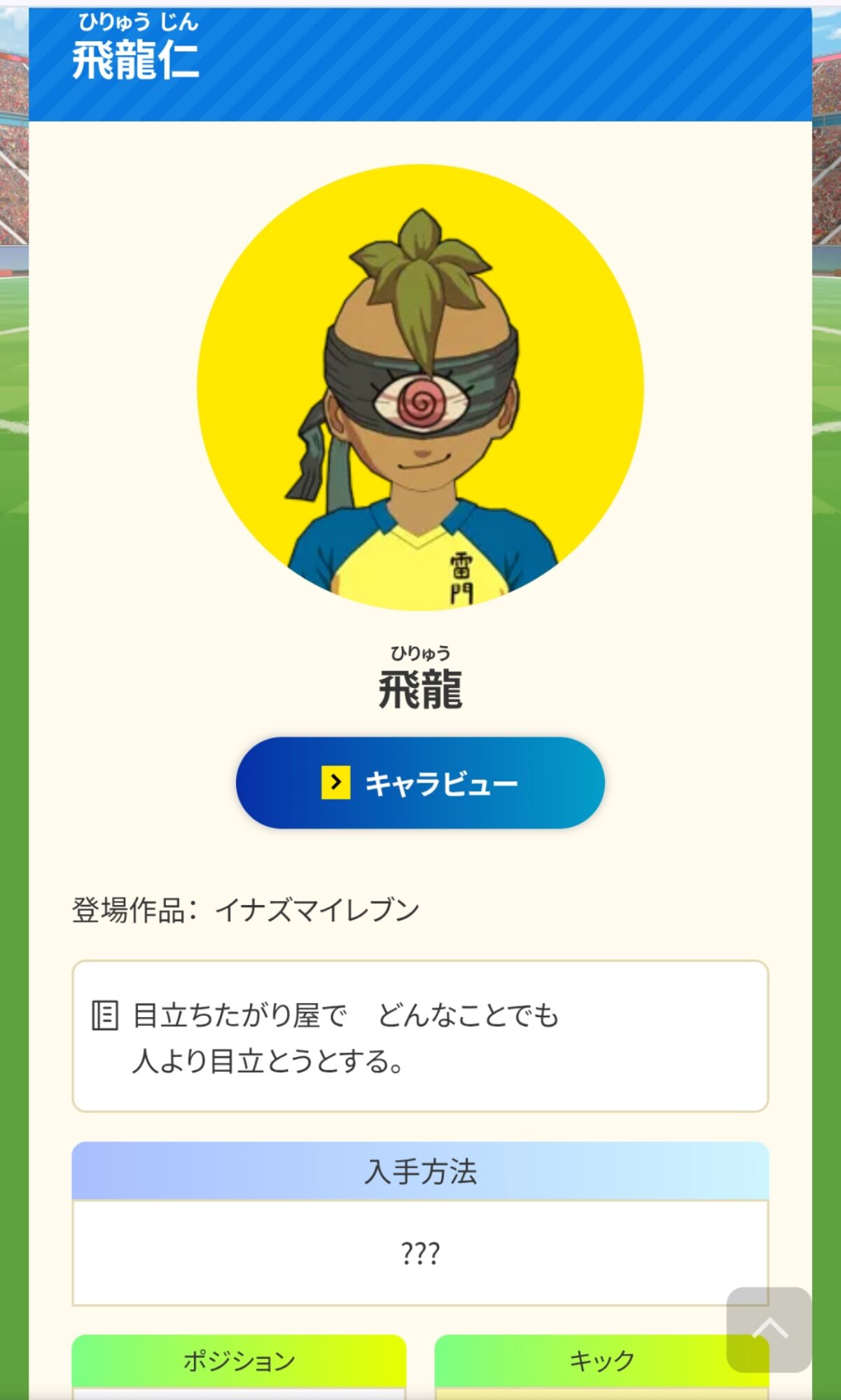Image resolution: width=841 pixels, height=1400 pixels.
Task: Tap the scroll-to-top arrow button
Action: pos(769,1329)
